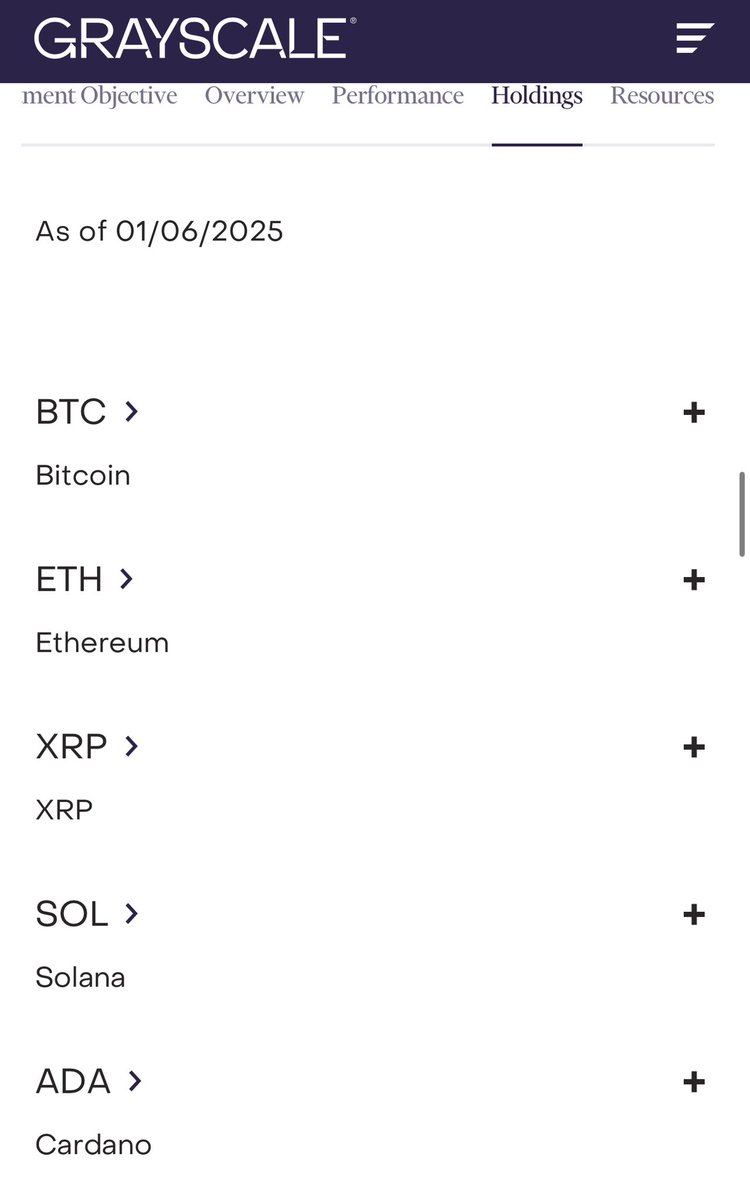Open the XRP holding link
This screenshot has height=1200, width=750.
(x=86, y=747)
